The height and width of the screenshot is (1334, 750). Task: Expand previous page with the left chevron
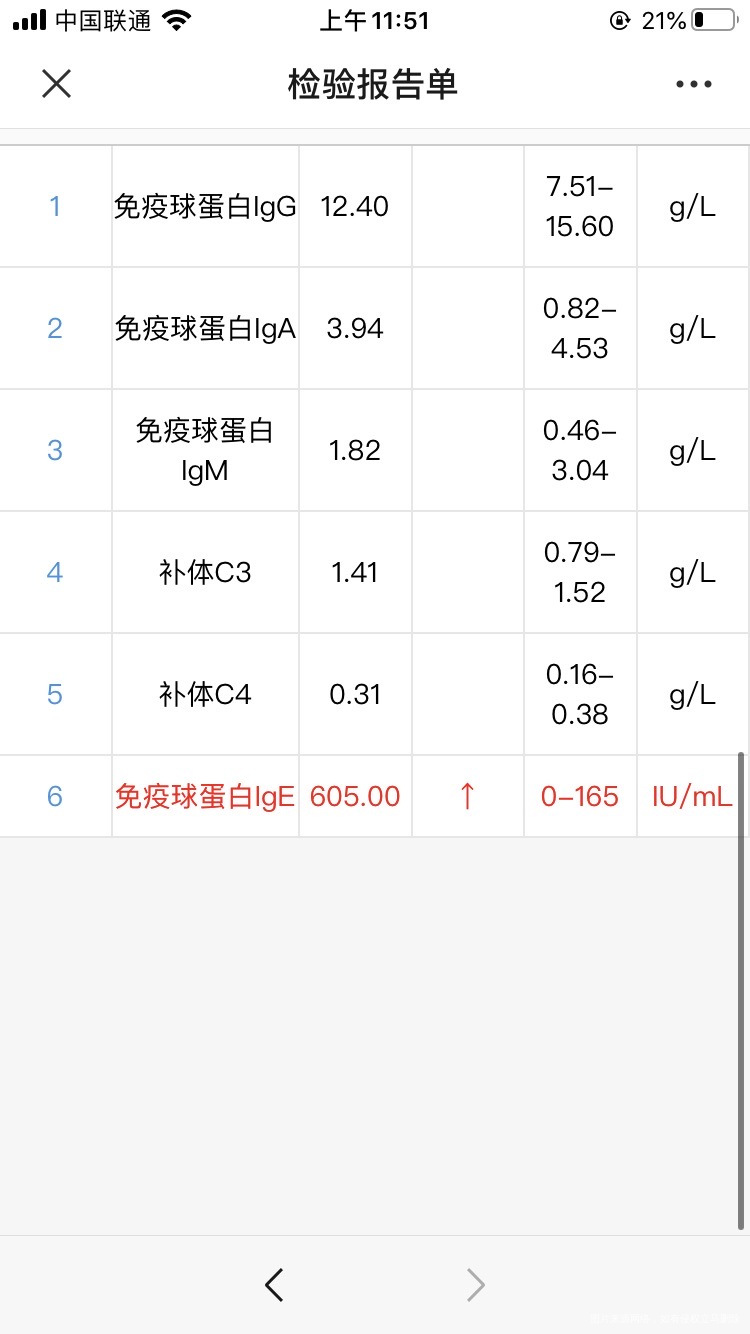pyautogui.click(x=274, y=1284)
